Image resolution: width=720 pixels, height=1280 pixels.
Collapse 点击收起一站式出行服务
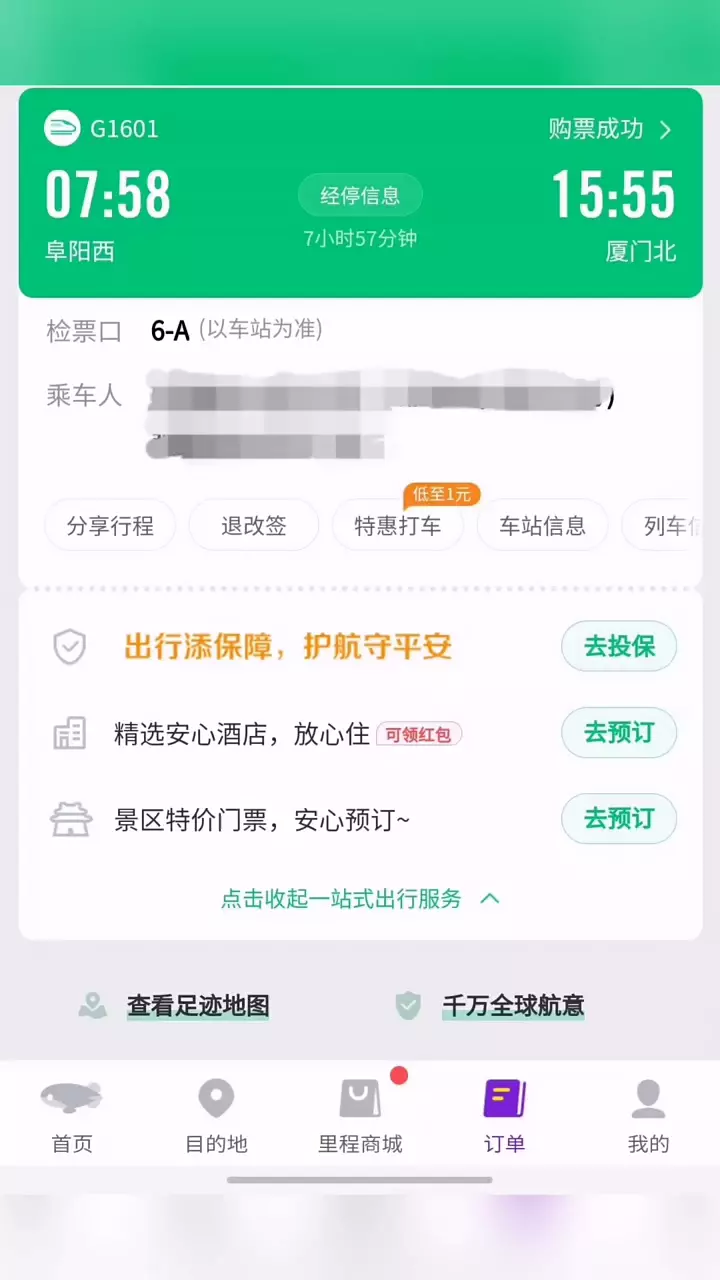(x=360, y=899)
